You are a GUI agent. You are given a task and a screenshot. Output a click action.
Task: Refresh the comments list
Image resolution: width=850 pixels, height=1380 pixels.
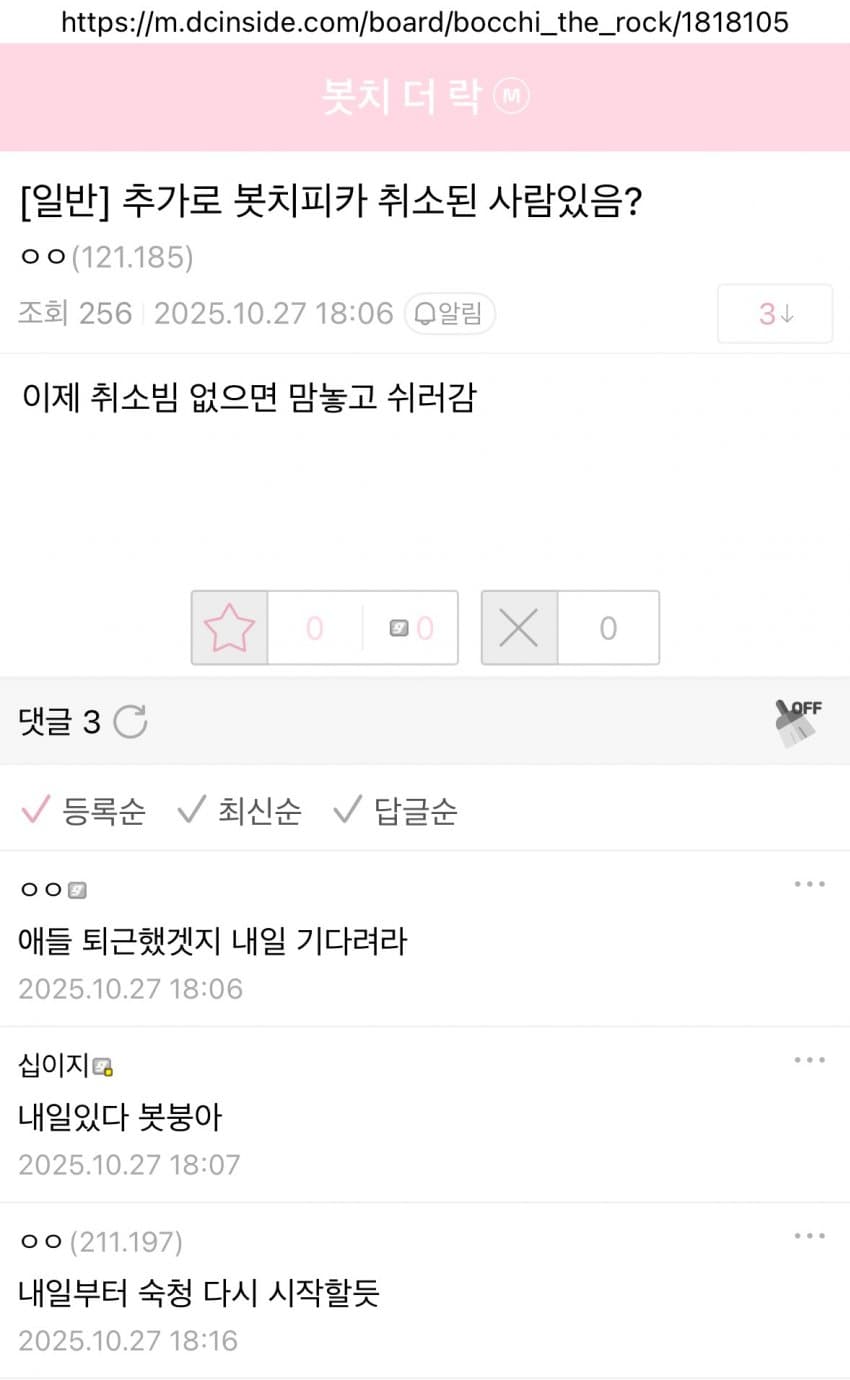[x=130, y=721]
